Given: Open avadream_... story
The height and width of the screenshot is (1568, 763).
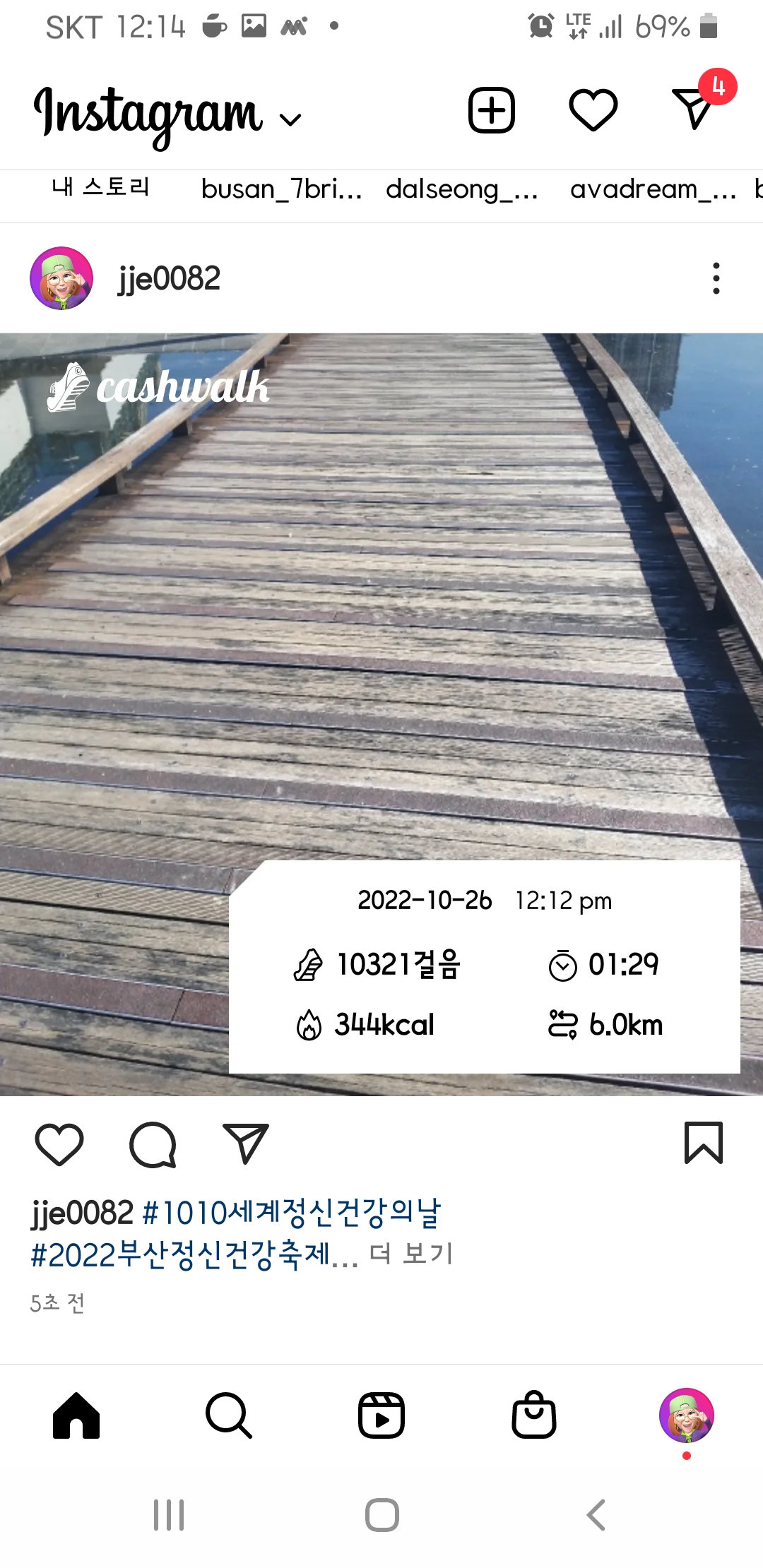Looking at the screenshot, I should [x=653, y=189].
